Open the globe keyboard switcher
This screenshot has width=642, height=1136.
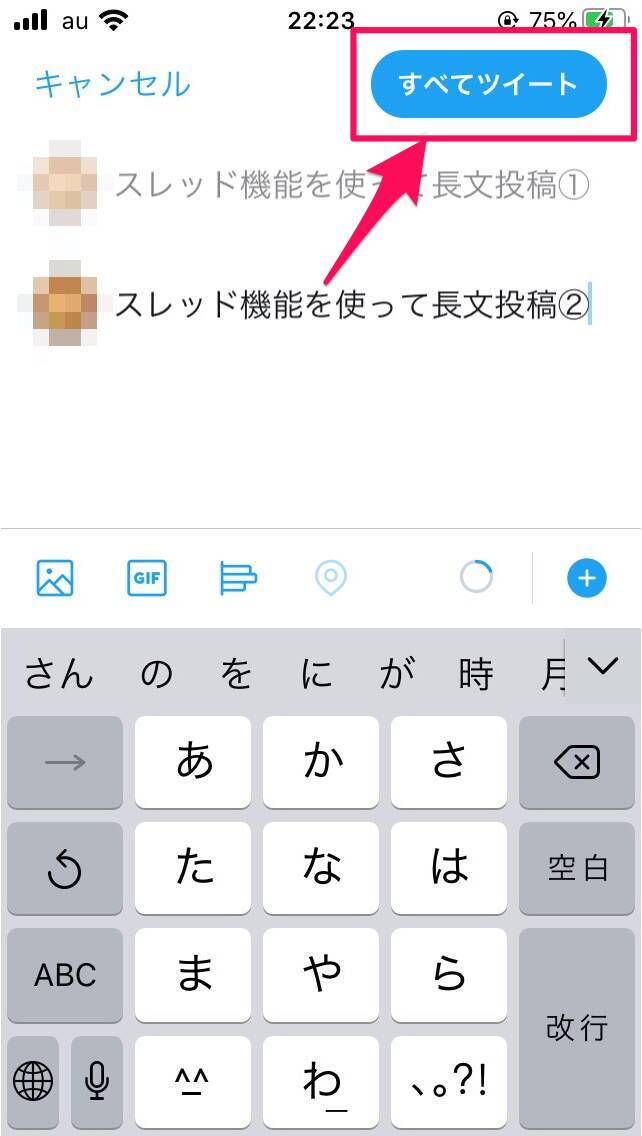[33, 1080]
